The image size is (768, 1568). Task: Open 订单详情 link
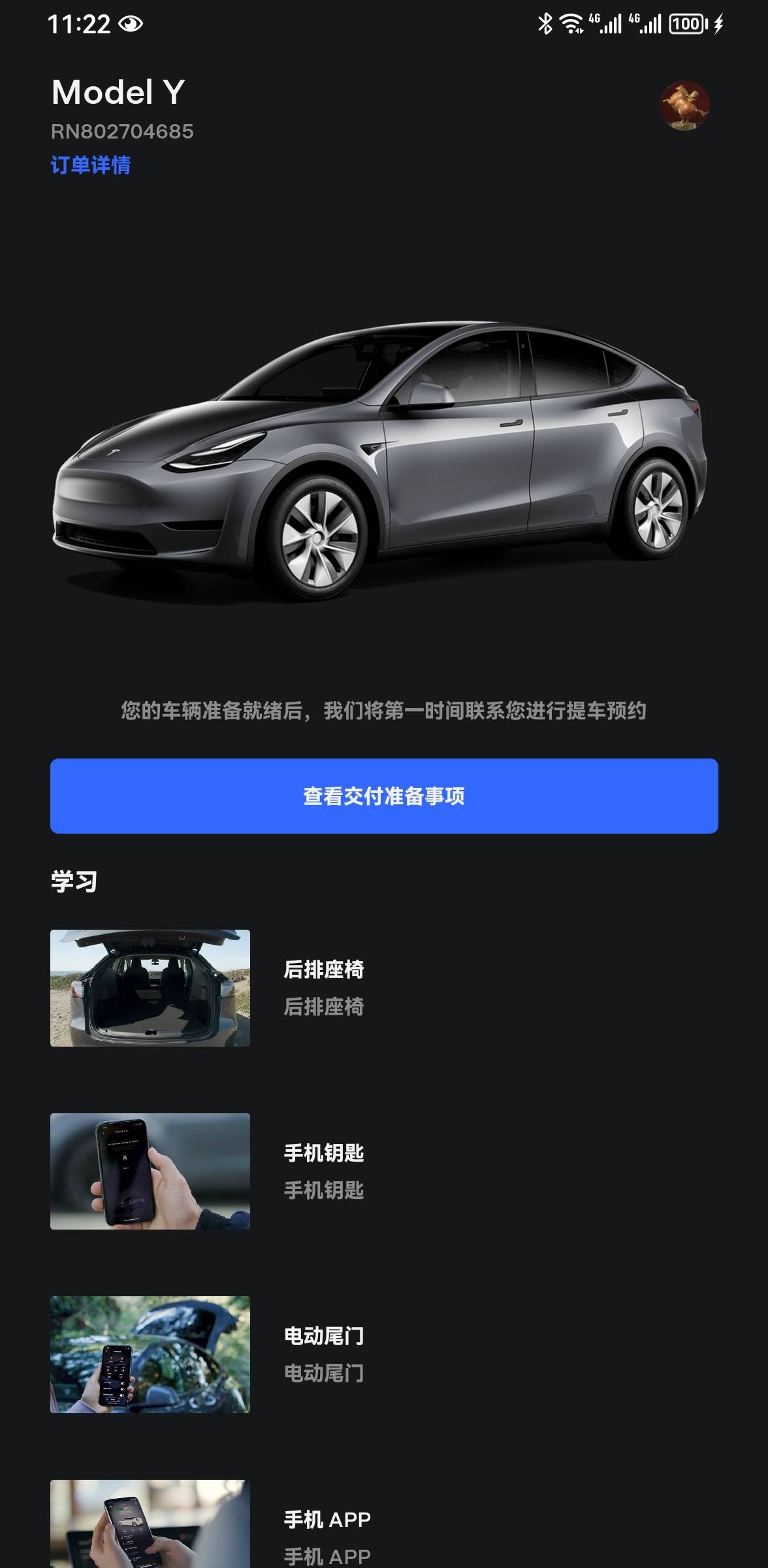click(x=91, y=166)
